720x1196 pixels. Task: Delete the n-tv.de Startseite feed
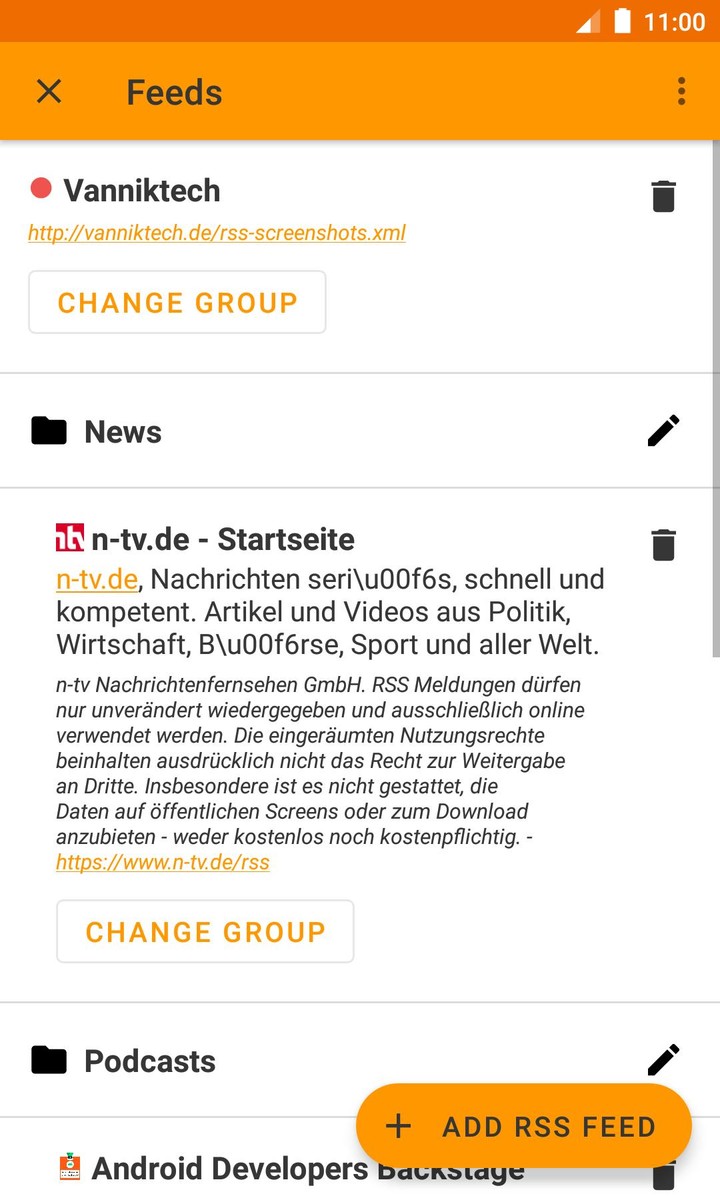[x=663, y=544]
